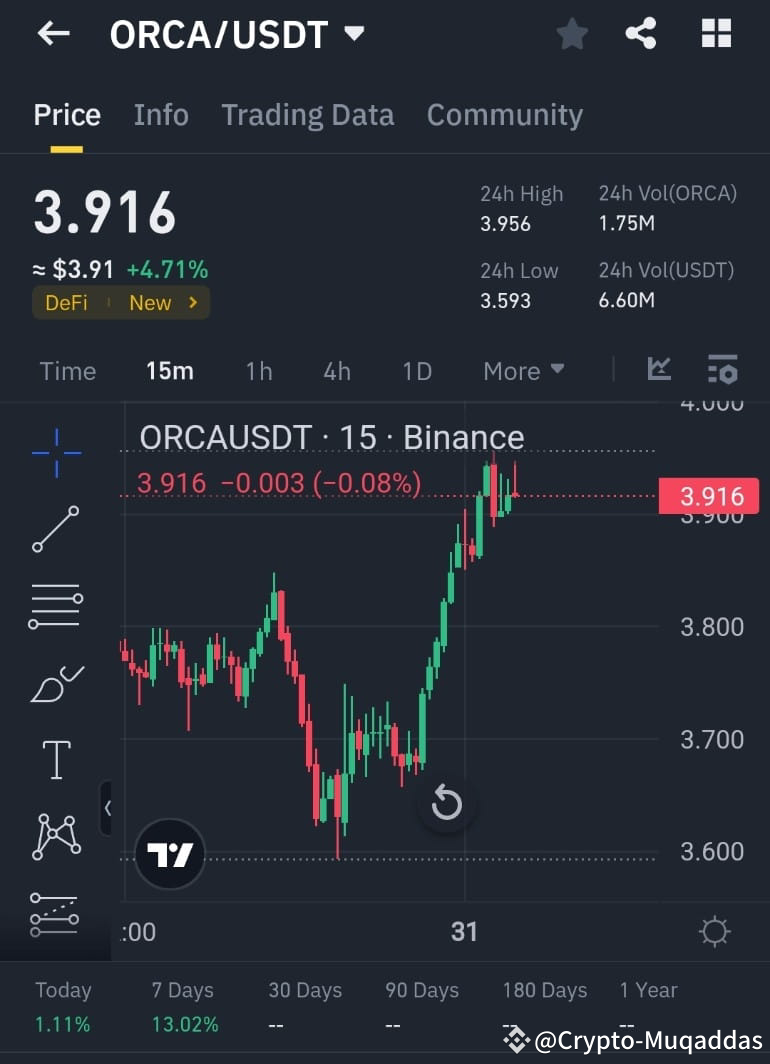Open the XABCD pattern tool
The height and width of the screenshot is (1064, 770).
pos(56,836)
